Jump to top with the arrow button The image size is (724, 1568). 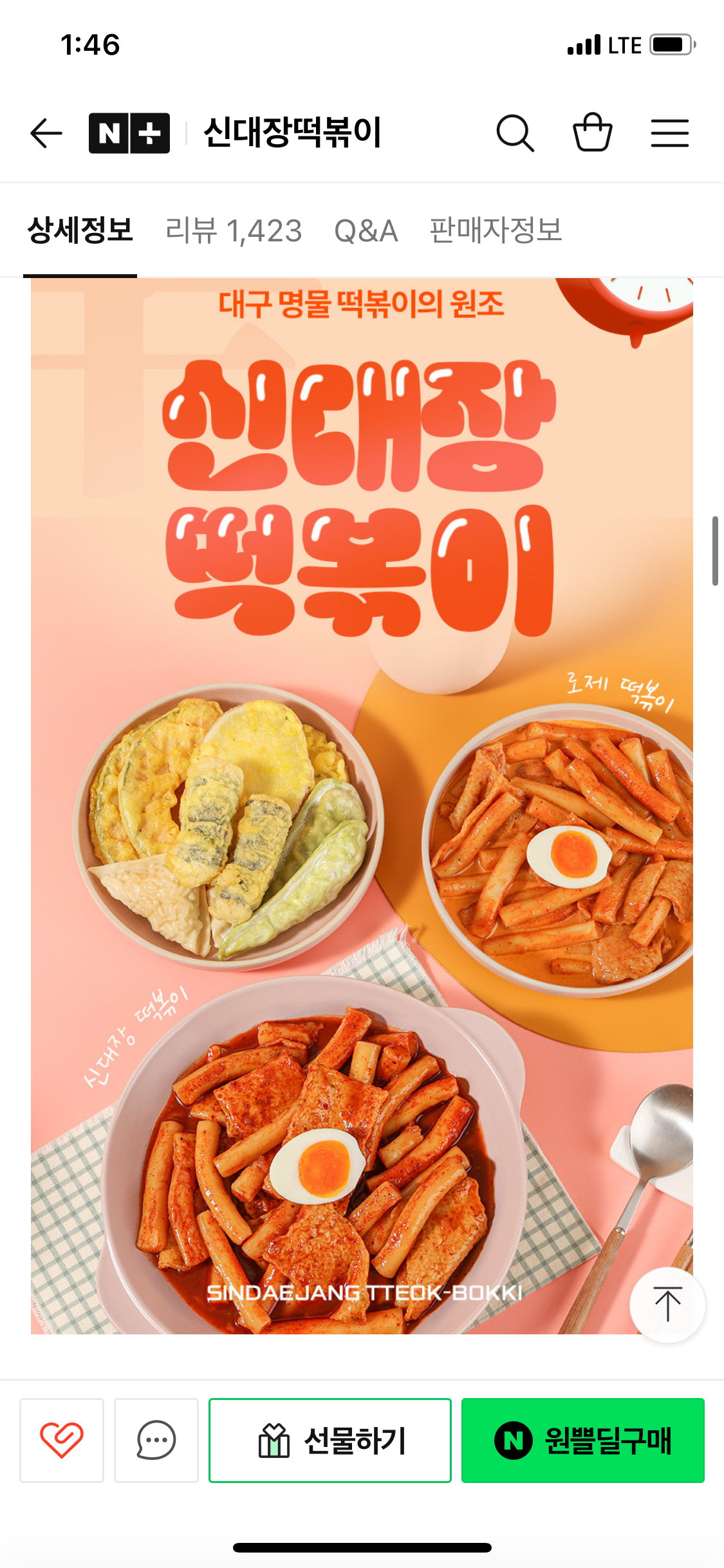667,1304
